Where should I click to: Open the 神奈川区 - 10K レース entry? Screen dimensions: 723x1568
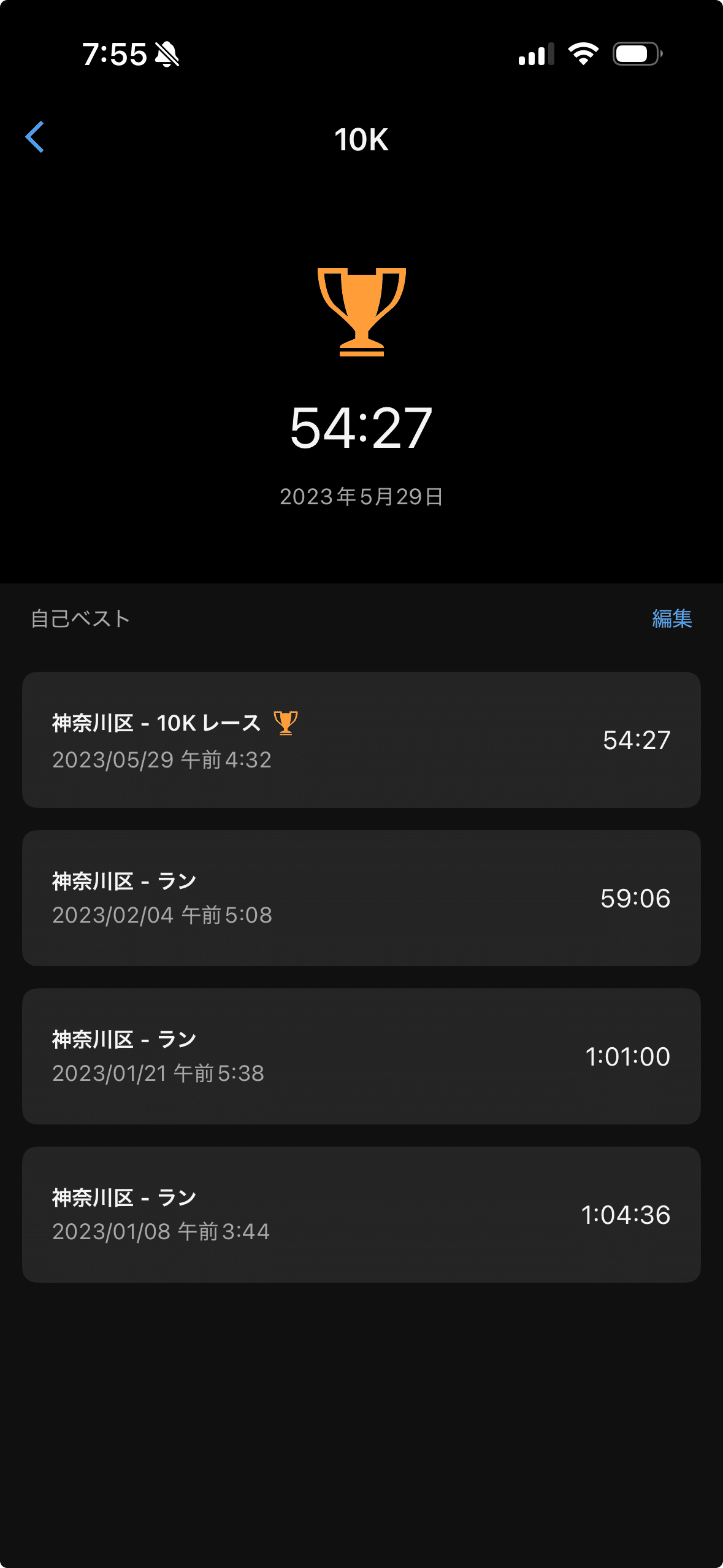pyautogui.click(x=361, y=739)
